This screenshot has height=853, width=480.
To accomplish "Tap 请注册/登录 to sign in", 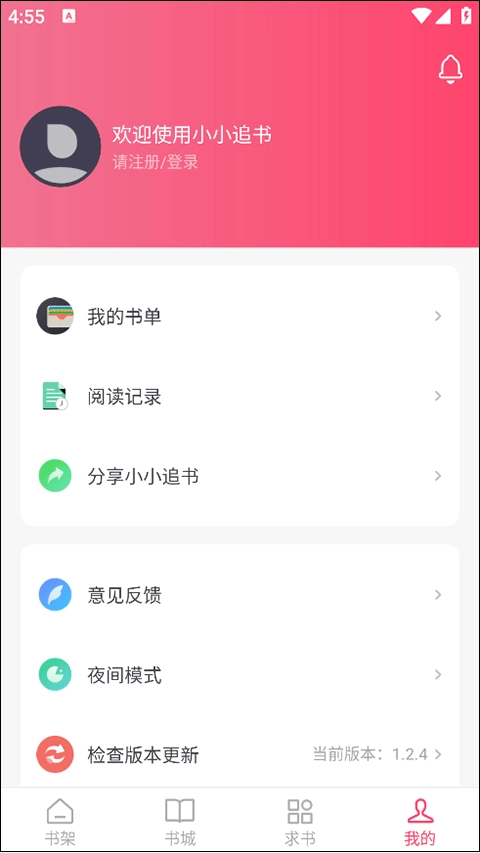I will [156, 162].
